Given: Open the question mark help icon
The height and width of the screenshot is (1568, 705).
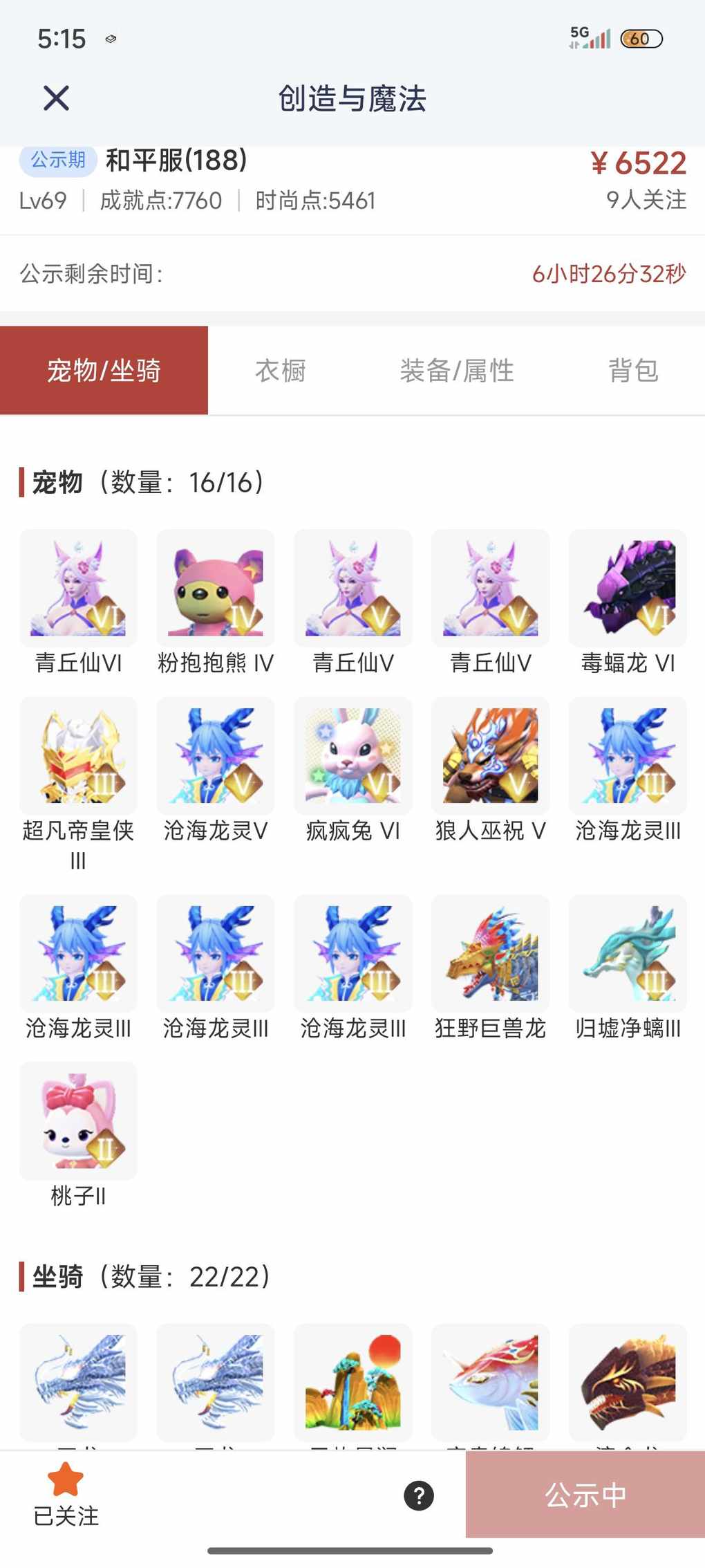Looking at the screenshot, I should pyautogui.click(x=419, y=1495).
